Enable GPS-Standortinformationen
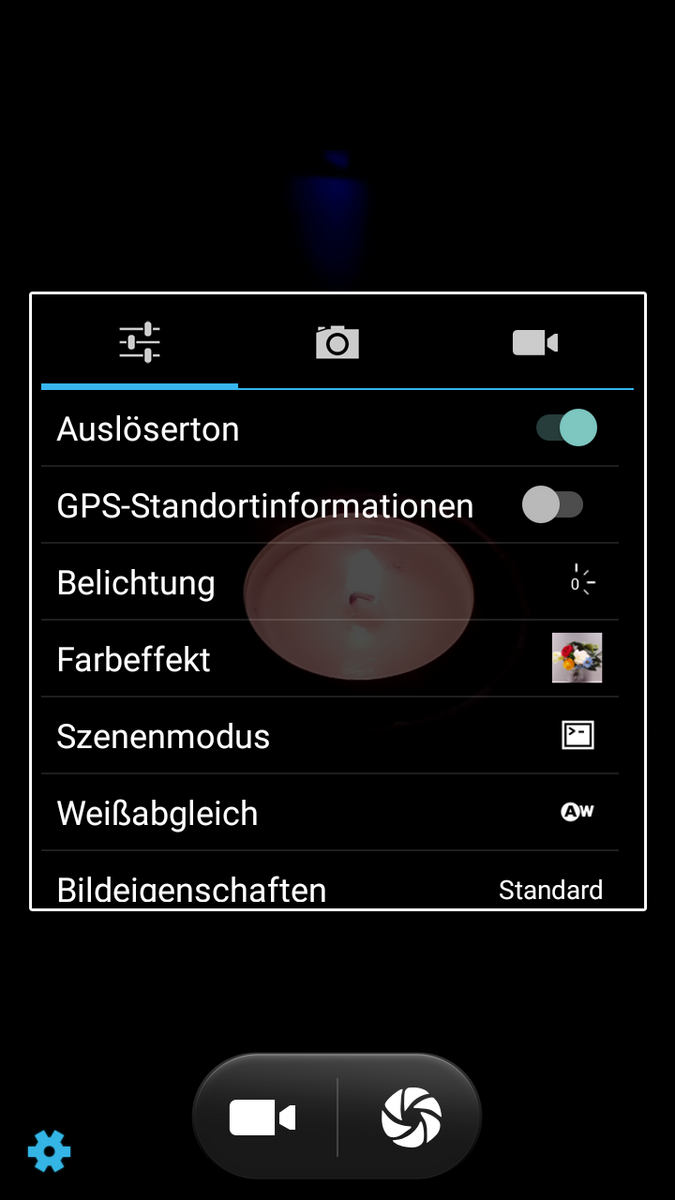This screenshot has width=675, height=1200. click(552, 505)
